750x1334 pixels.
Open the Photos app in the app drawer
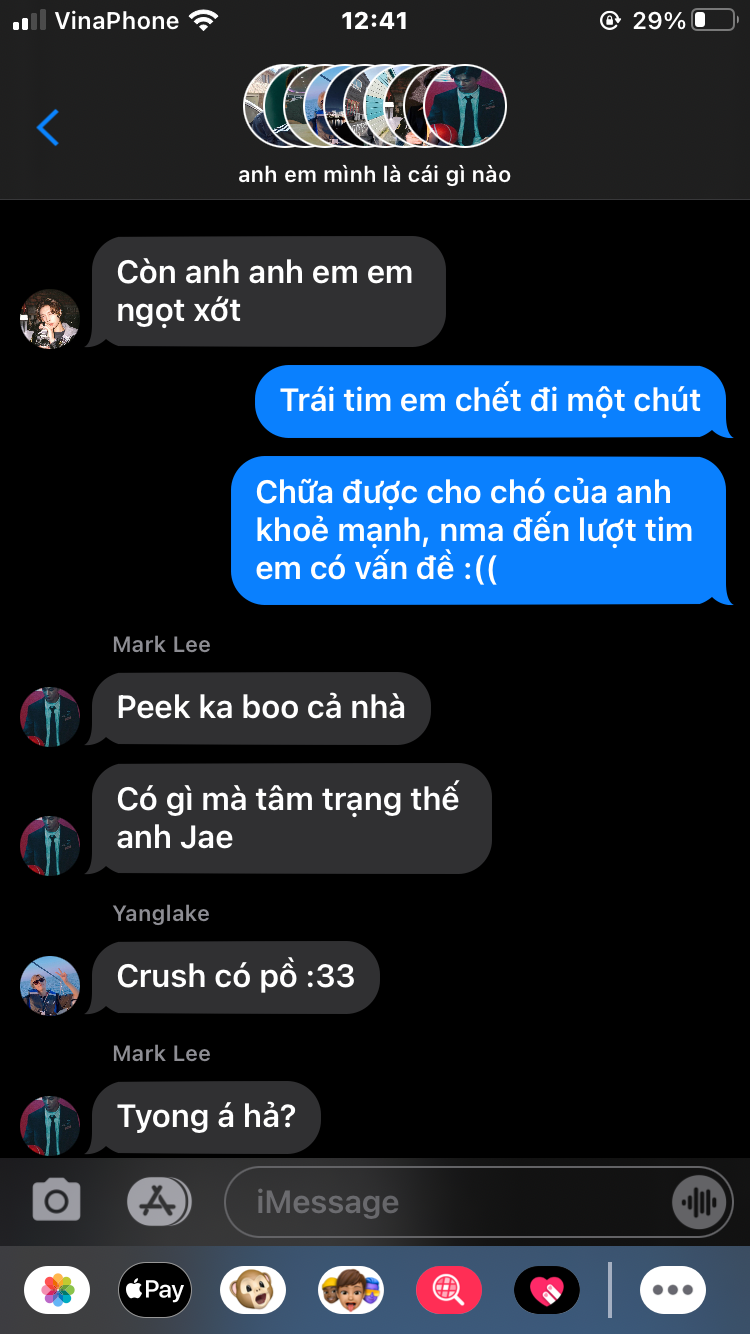(x=57, y=1290)
